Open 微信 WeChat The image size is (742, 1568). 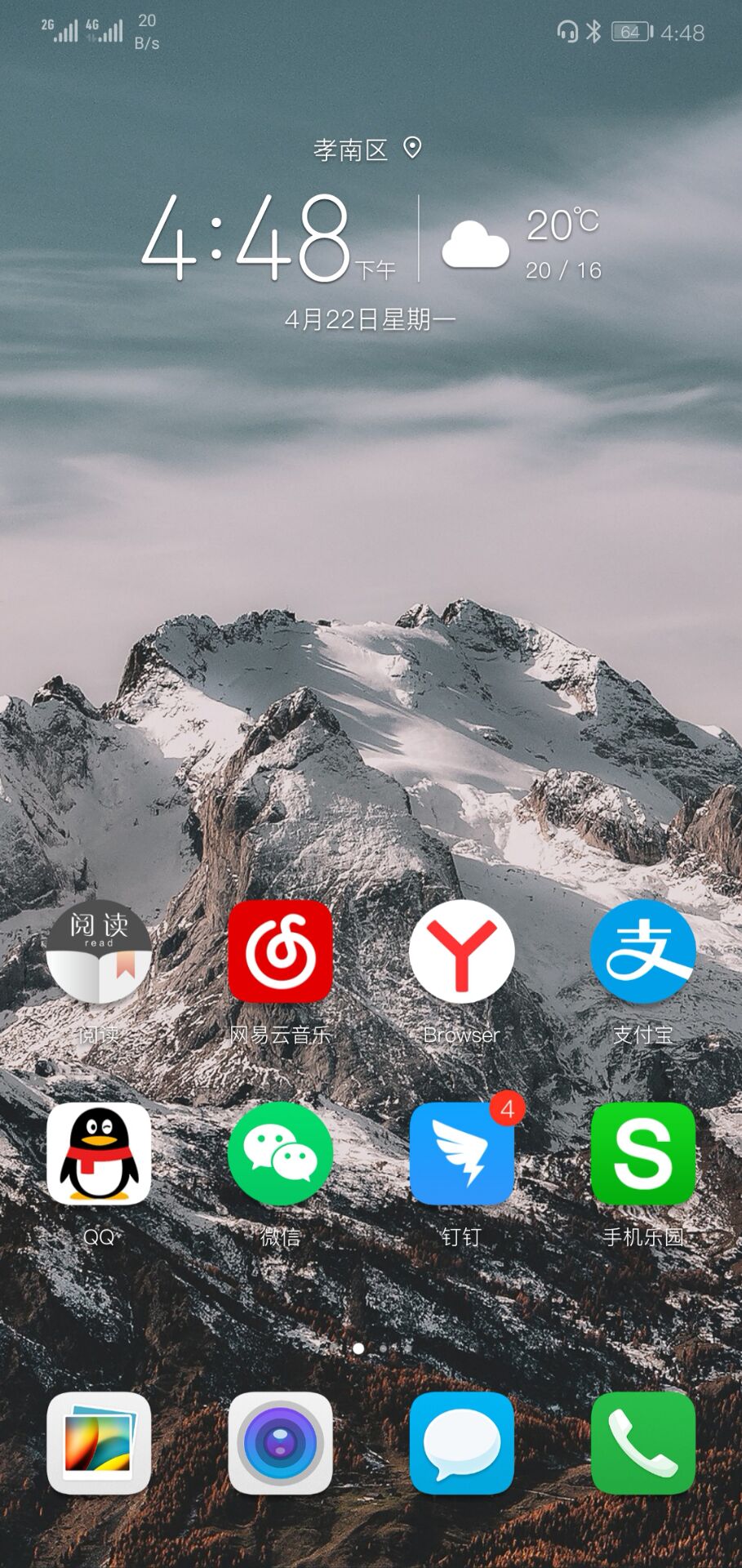(x=280, y=1153)
